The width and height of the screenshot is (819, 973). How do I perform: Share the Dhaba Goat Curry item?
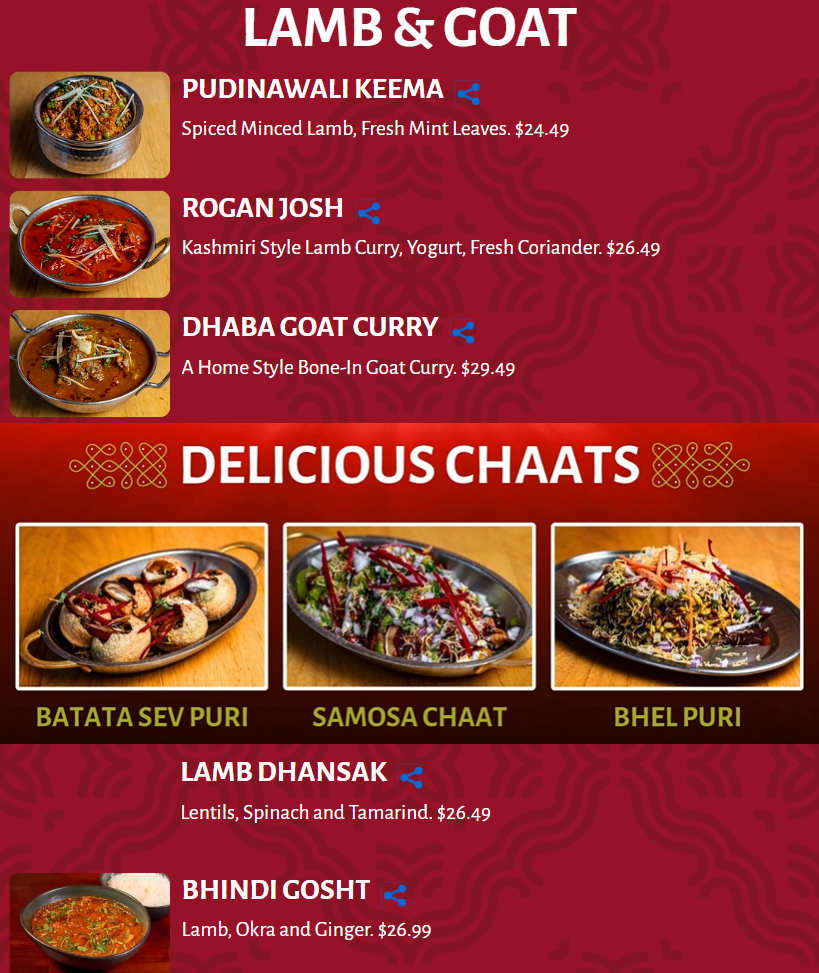tap(463, 332)
